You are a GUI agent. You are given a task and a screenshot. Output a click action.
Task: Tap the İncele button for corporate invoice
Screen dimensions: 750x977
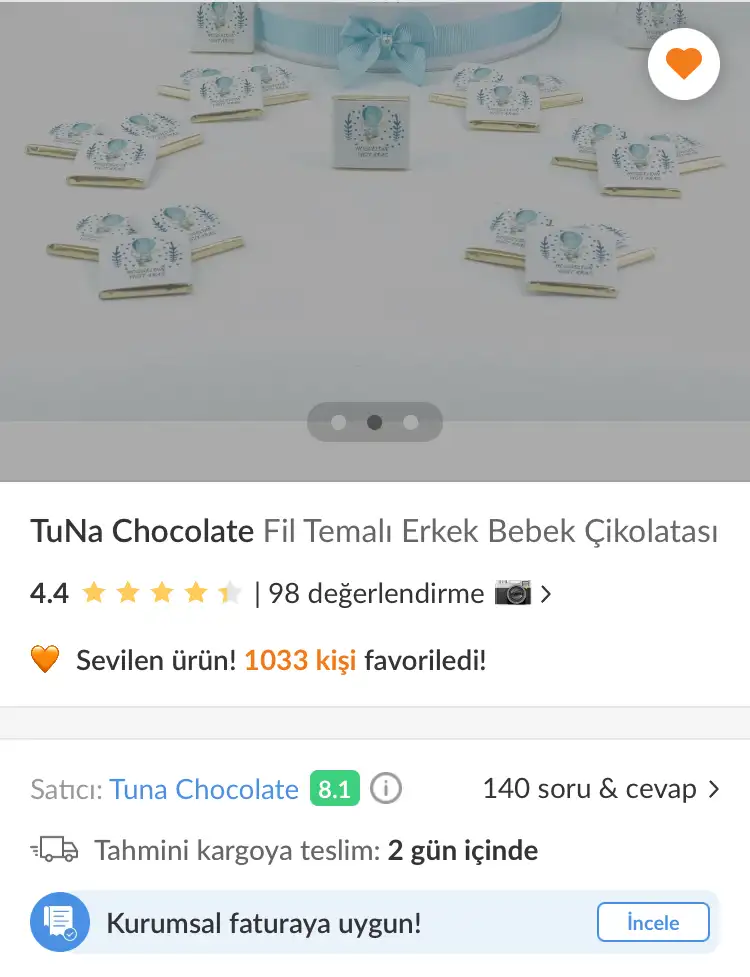click(653, 922)
